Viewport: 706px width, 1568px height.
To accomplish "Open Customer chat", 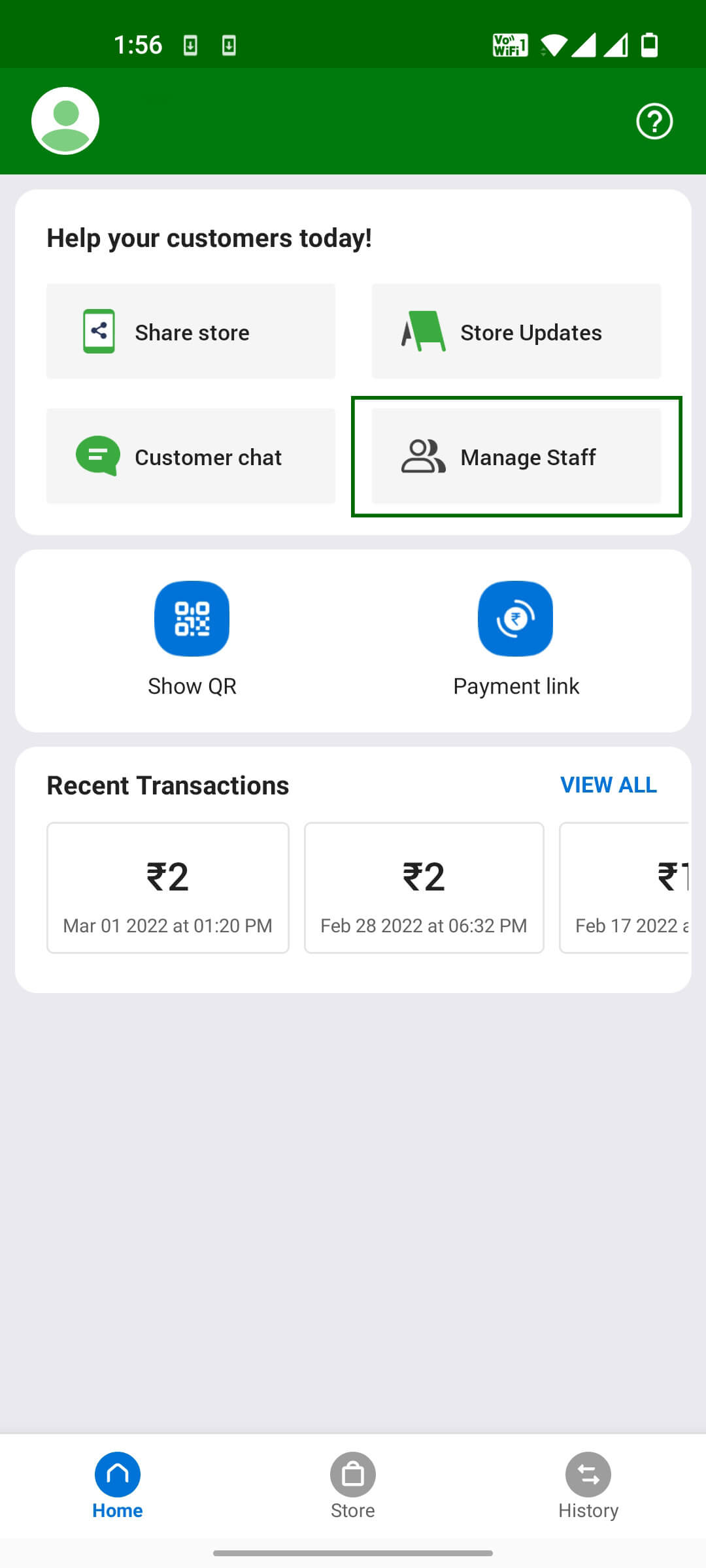I will (191, 456).
